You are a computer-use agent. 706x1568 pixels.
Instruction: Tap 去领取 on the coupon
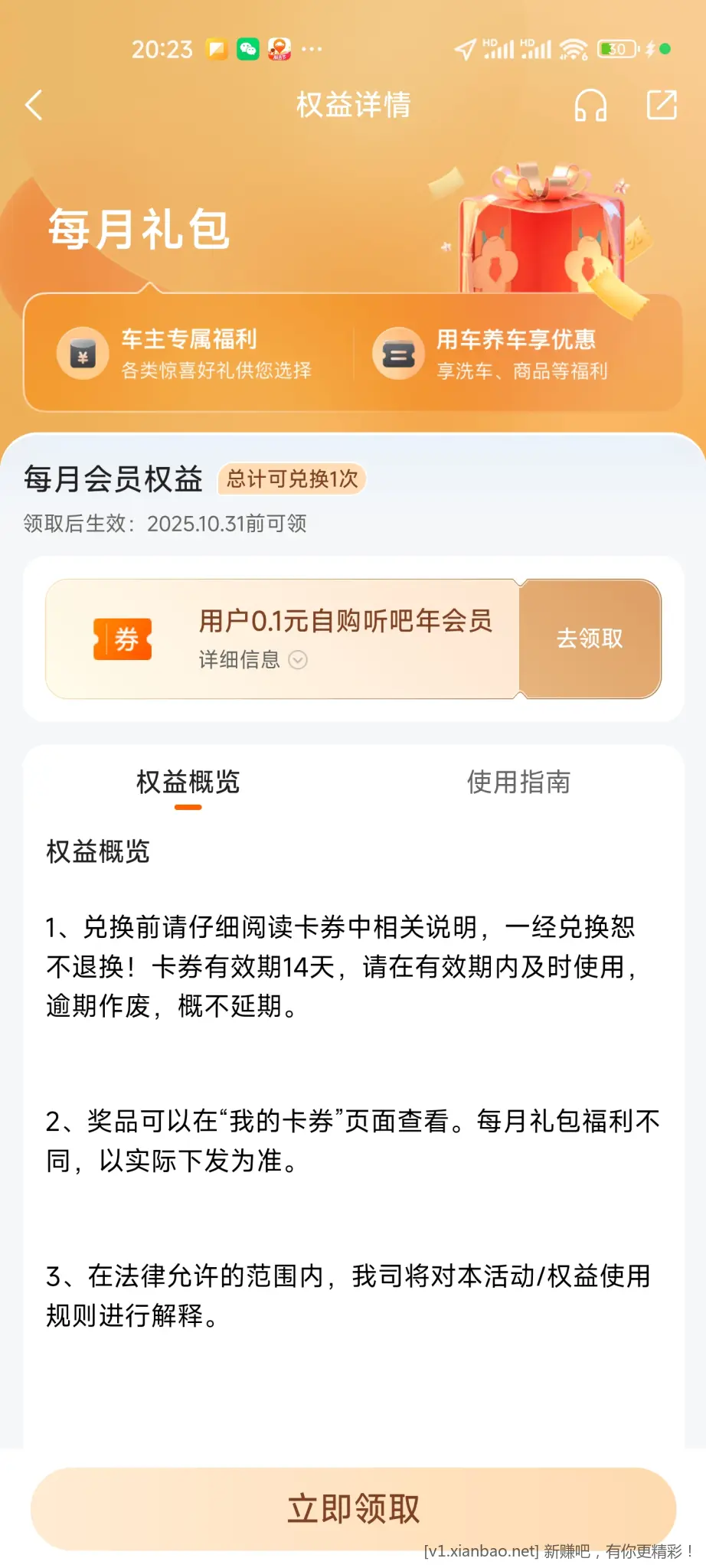[x=590, y=639]
